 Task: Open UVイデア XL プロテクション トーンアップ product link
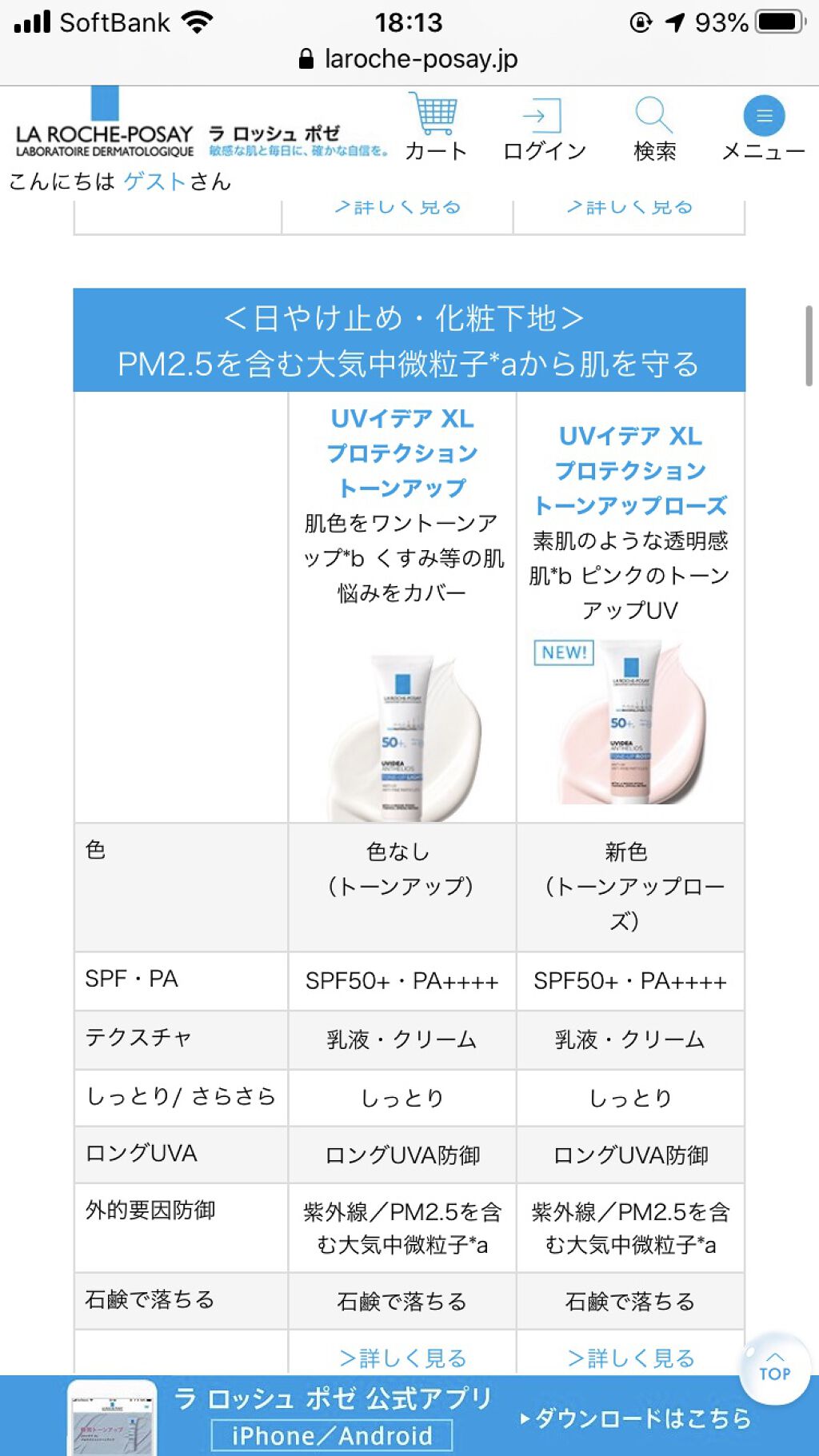coord(402,453)
